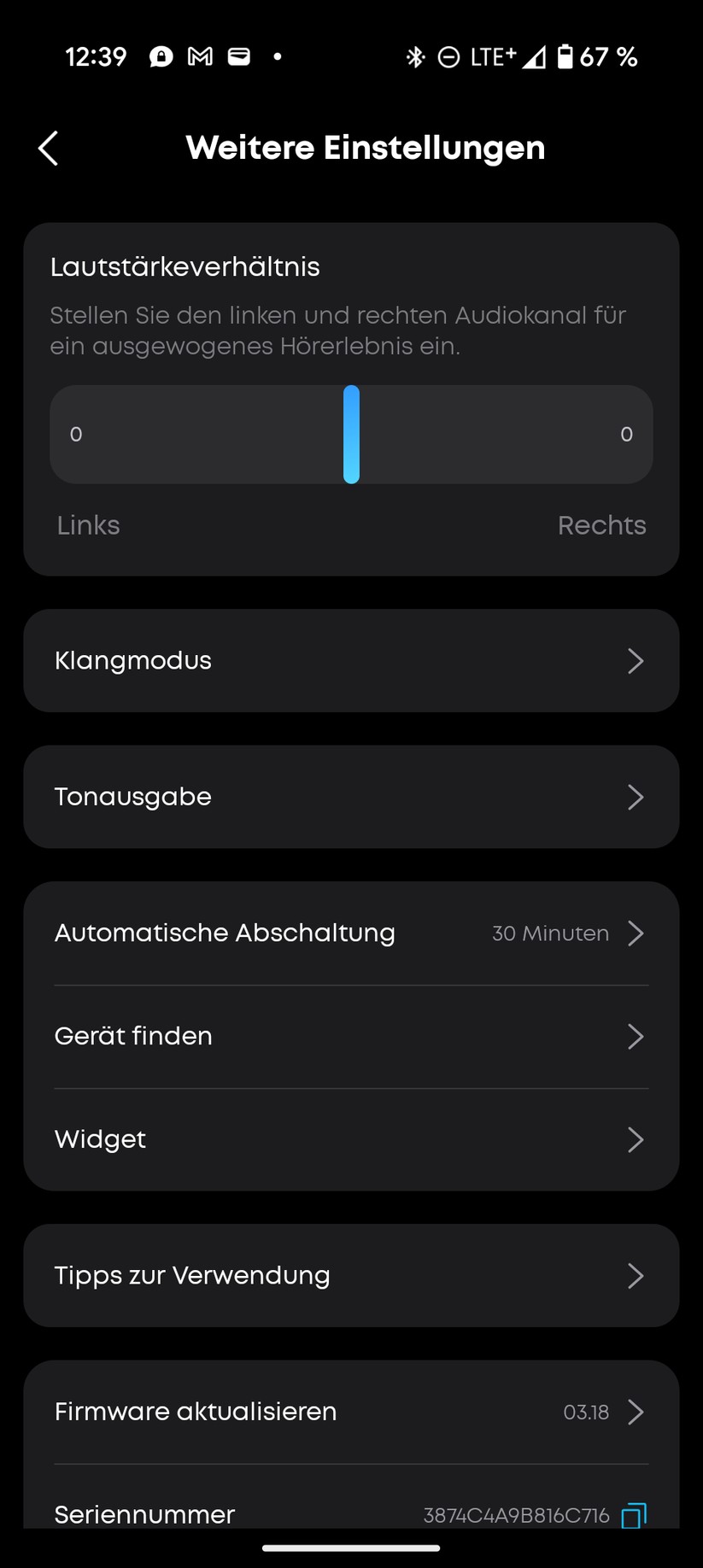Open Firmware aktualisieren
Viewport: 703px width, 1568px height.
351,1413
